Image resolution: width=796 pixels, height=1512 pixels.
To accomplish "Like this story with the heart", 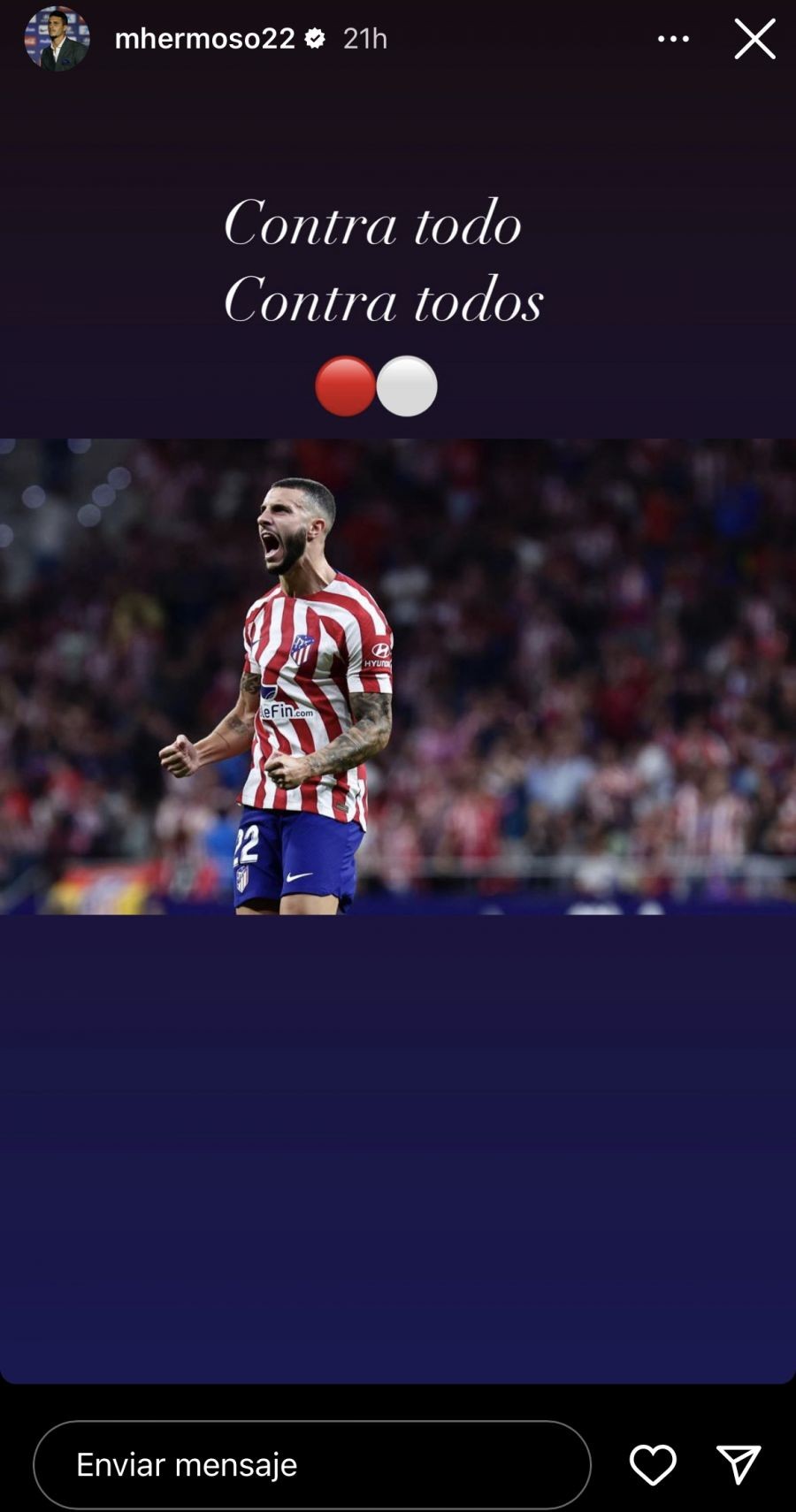I will click(x=653, y=1465).
